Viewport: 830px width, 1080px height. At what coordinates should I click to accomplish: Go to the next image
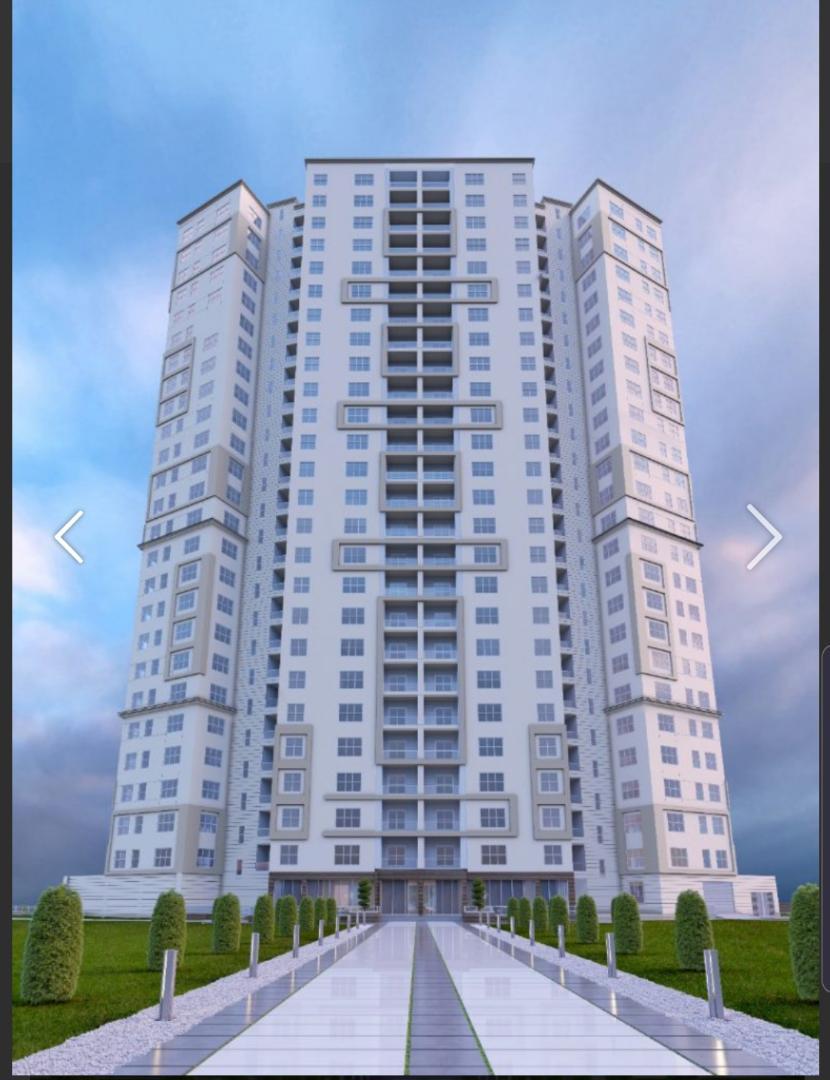763,537
